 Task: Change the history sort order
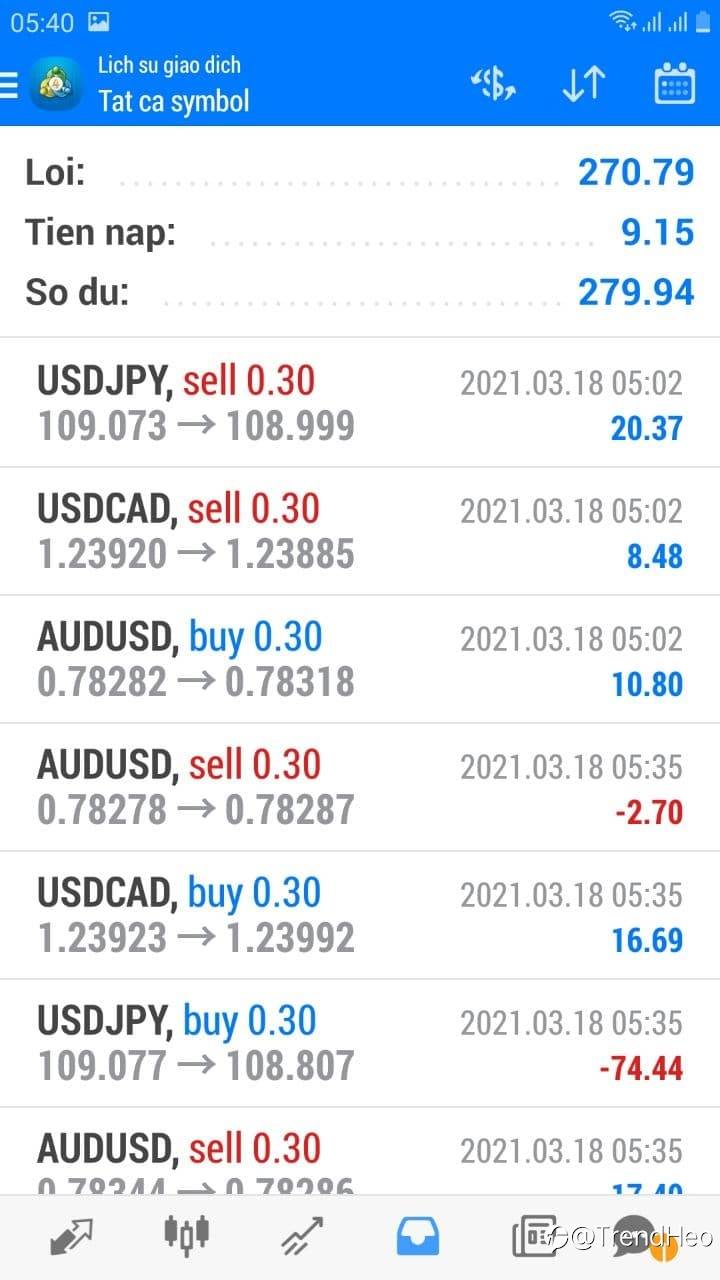[x=583, y=84]
